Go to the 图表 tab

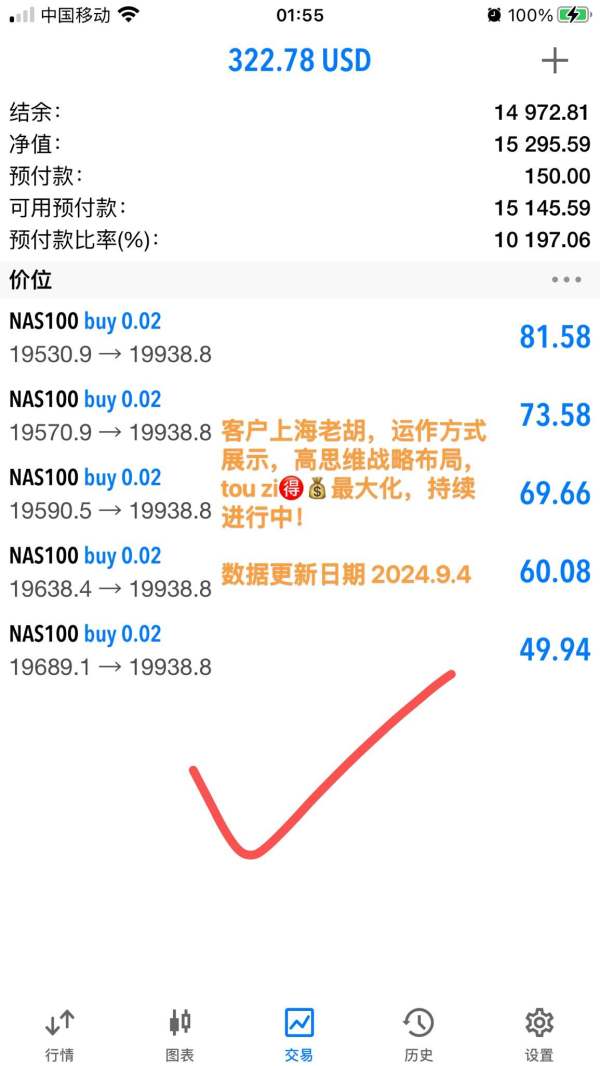tap(180, 1033)
